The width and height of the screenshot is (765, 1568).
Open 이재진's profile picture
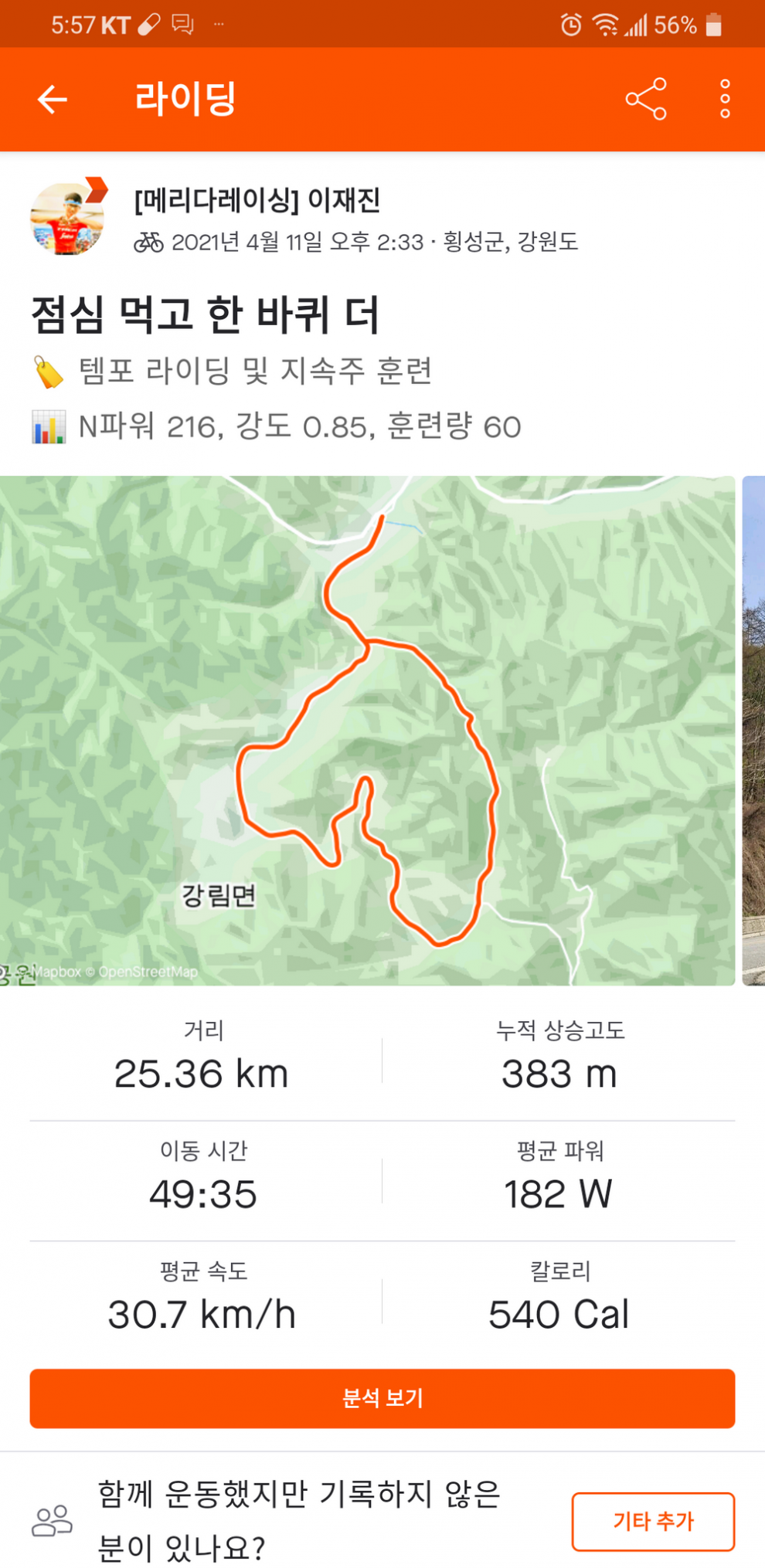pyautogui.click(x=67, y=219)
